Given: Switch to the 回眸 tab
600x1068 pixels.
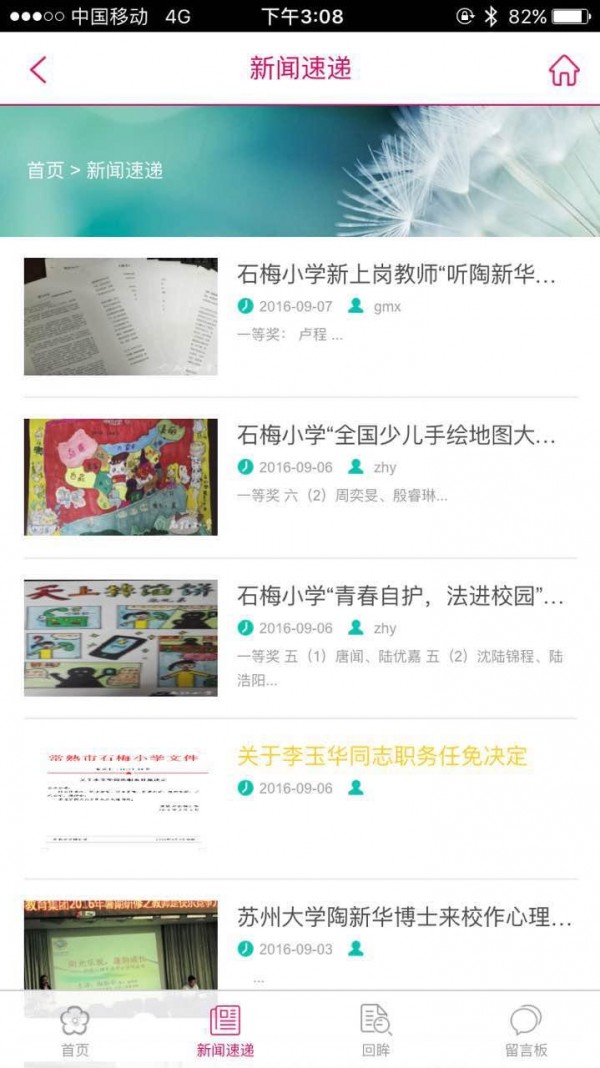Looking at the screenshot, I should point(375,1031).
